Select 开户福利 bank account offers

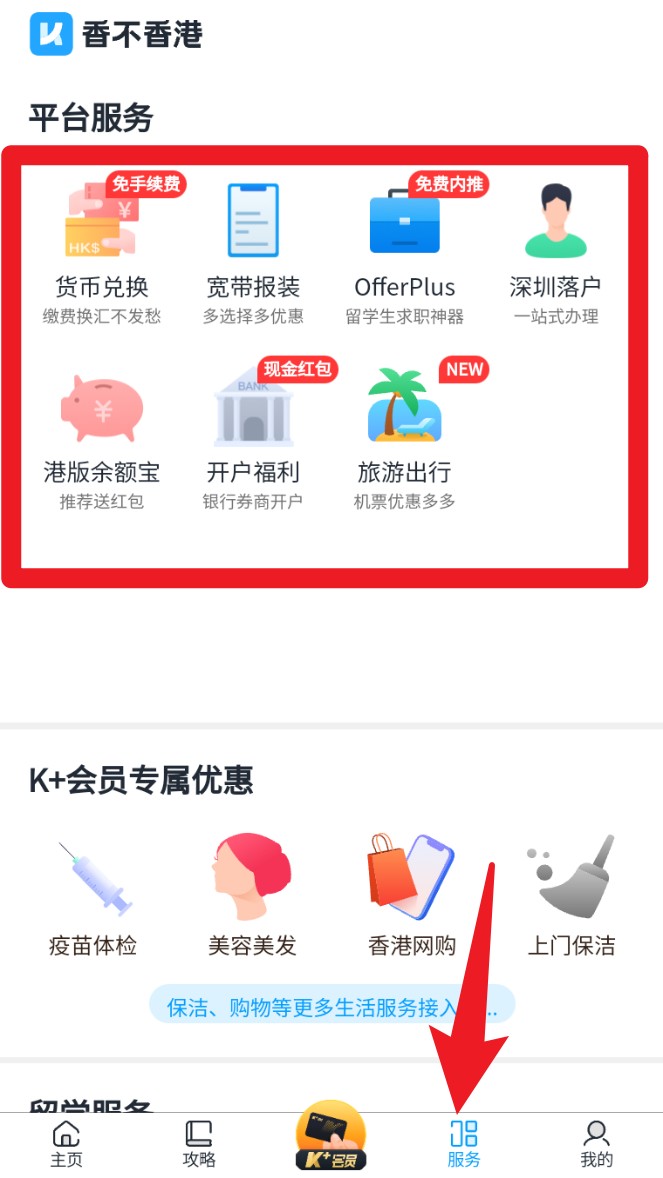[x=253, y=436]
